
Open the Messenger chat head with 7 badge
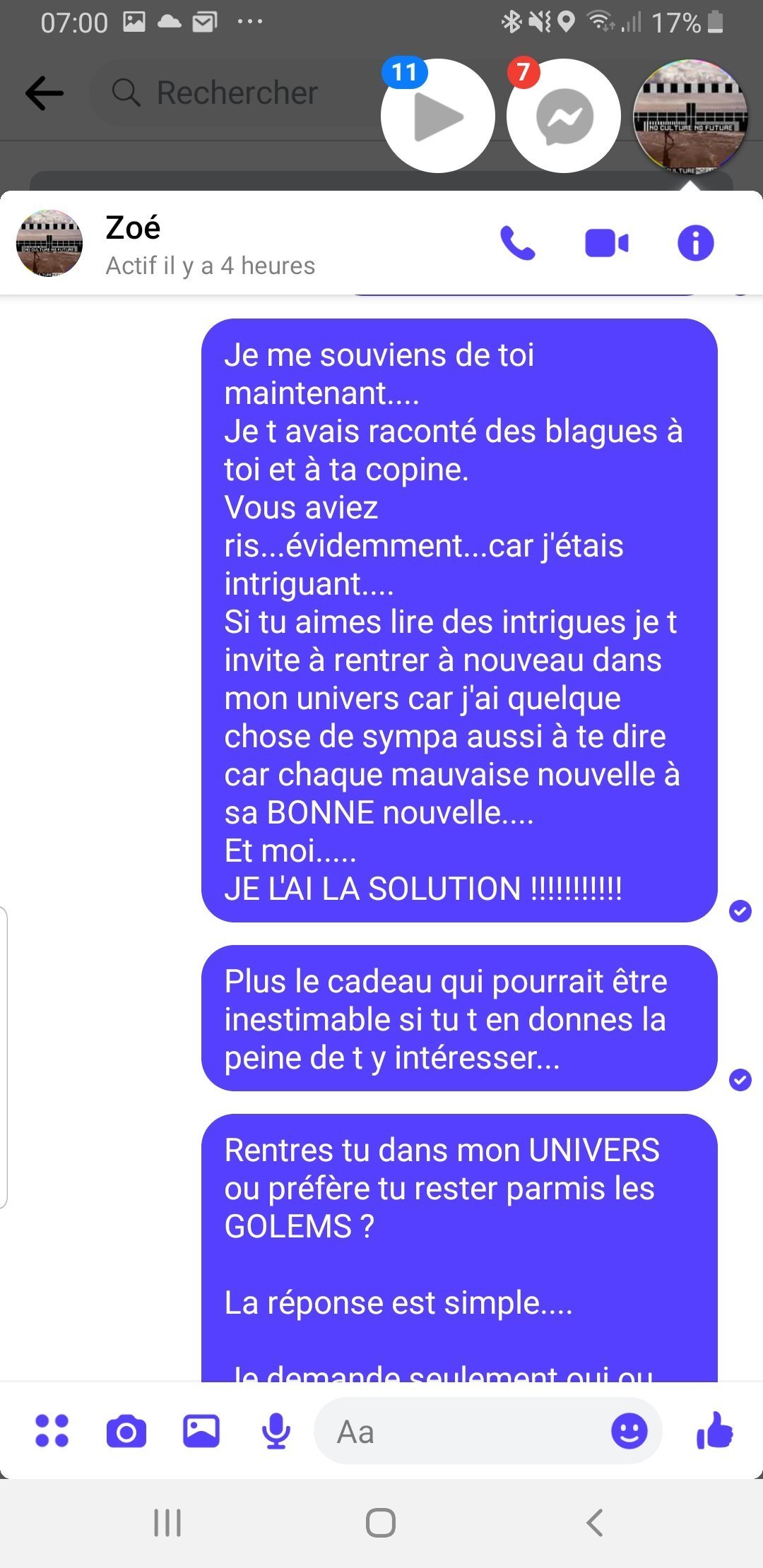click(564, 116)
